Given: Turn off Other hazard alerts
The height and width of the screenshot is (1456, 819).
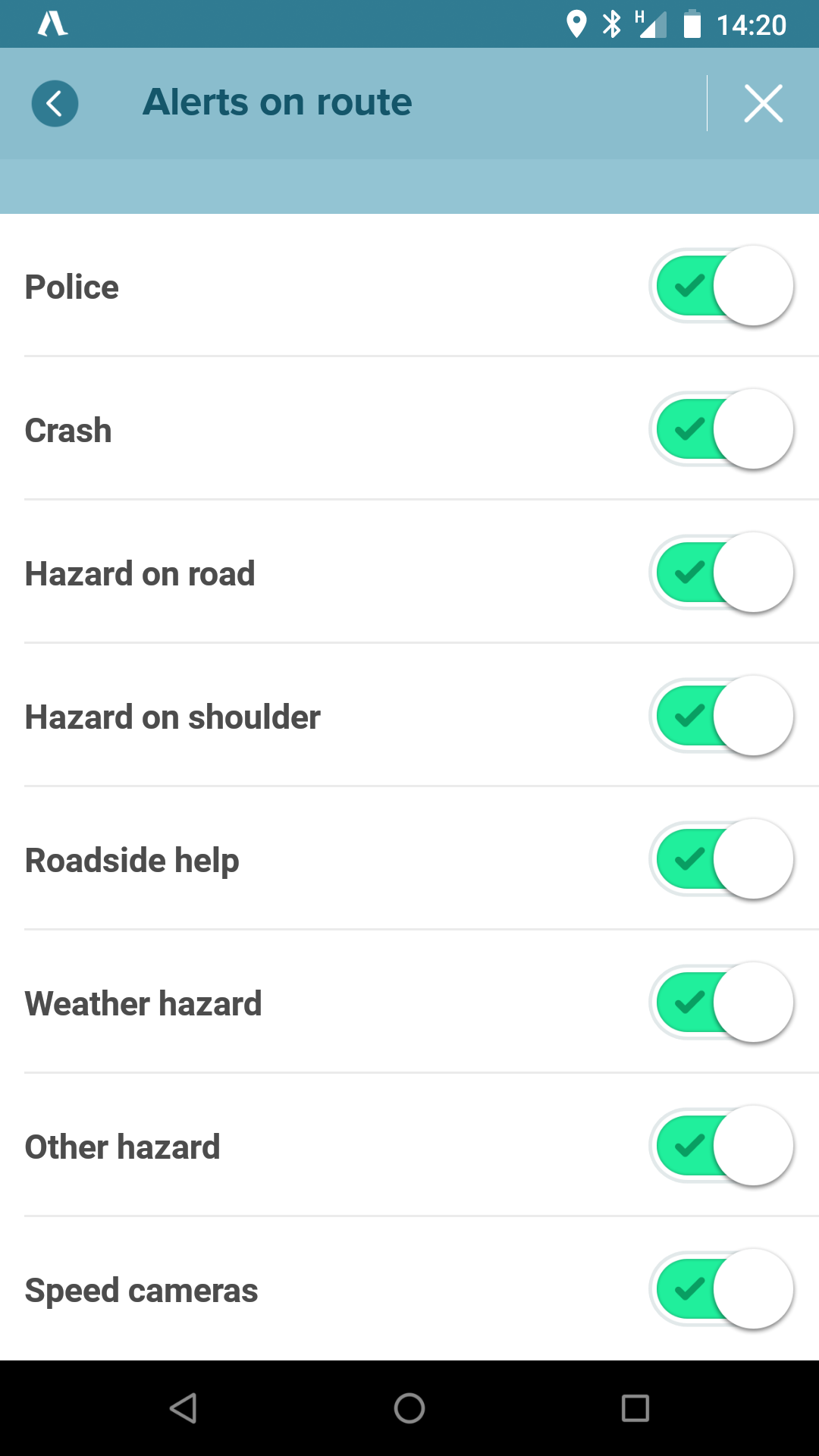Looking at the screenshot, I should 721,1146.
